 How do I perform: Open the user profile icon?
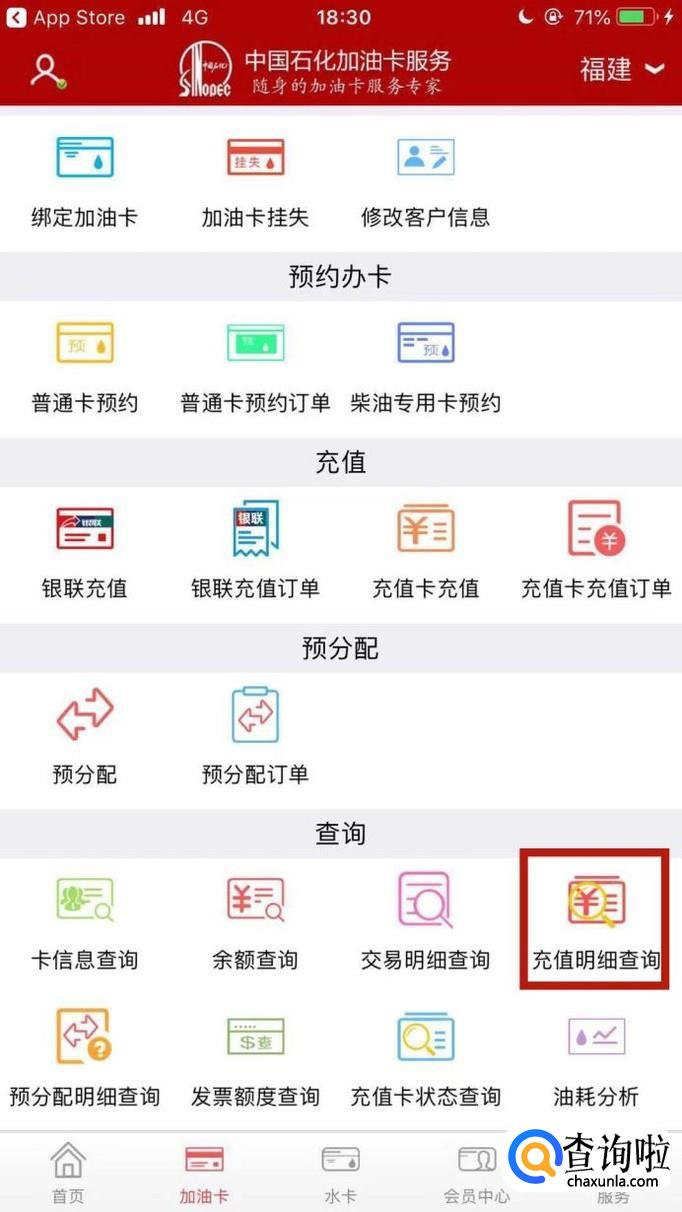click(48, 70)
